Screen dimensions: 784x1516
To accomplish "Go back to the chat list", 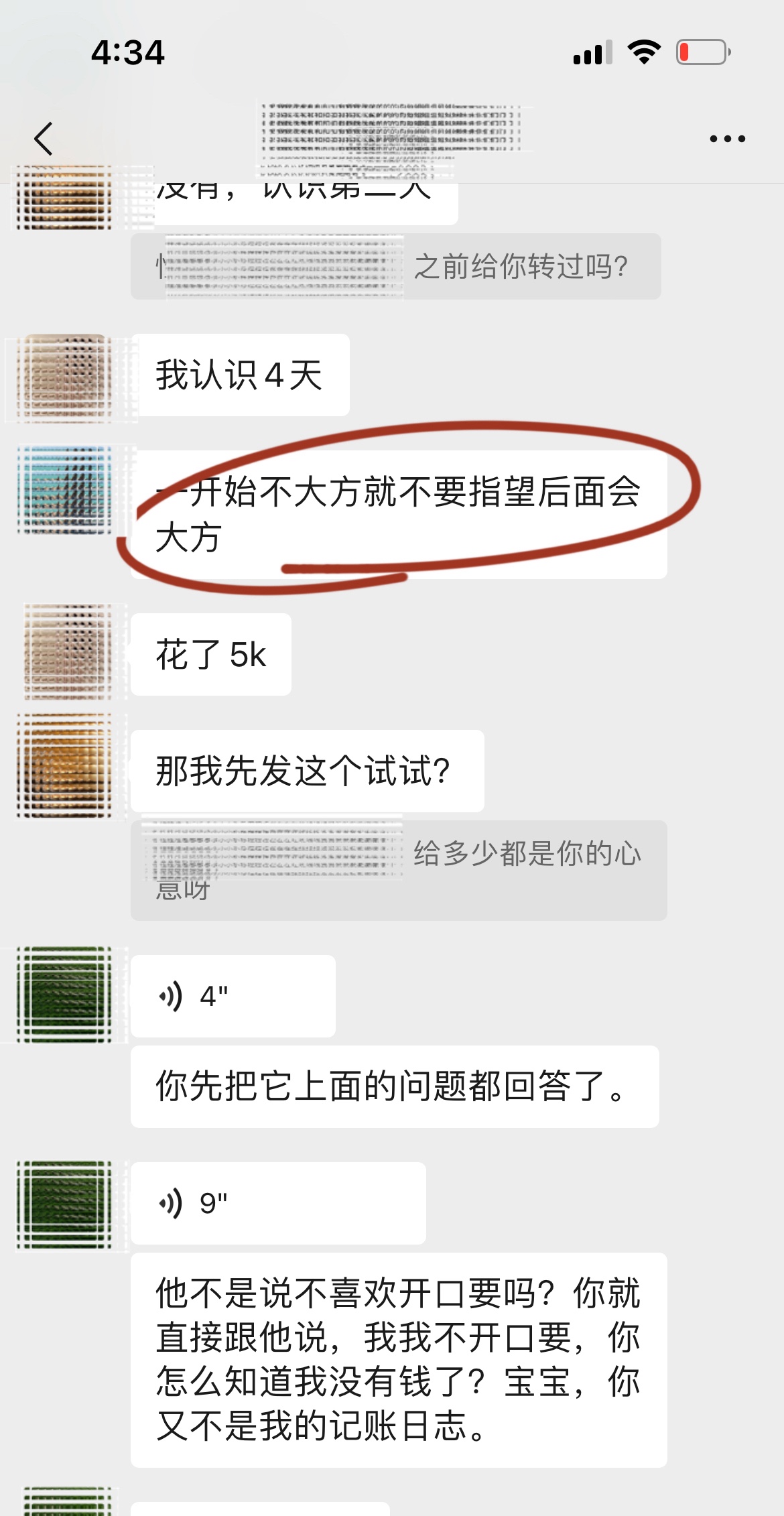I will [44, 139].
